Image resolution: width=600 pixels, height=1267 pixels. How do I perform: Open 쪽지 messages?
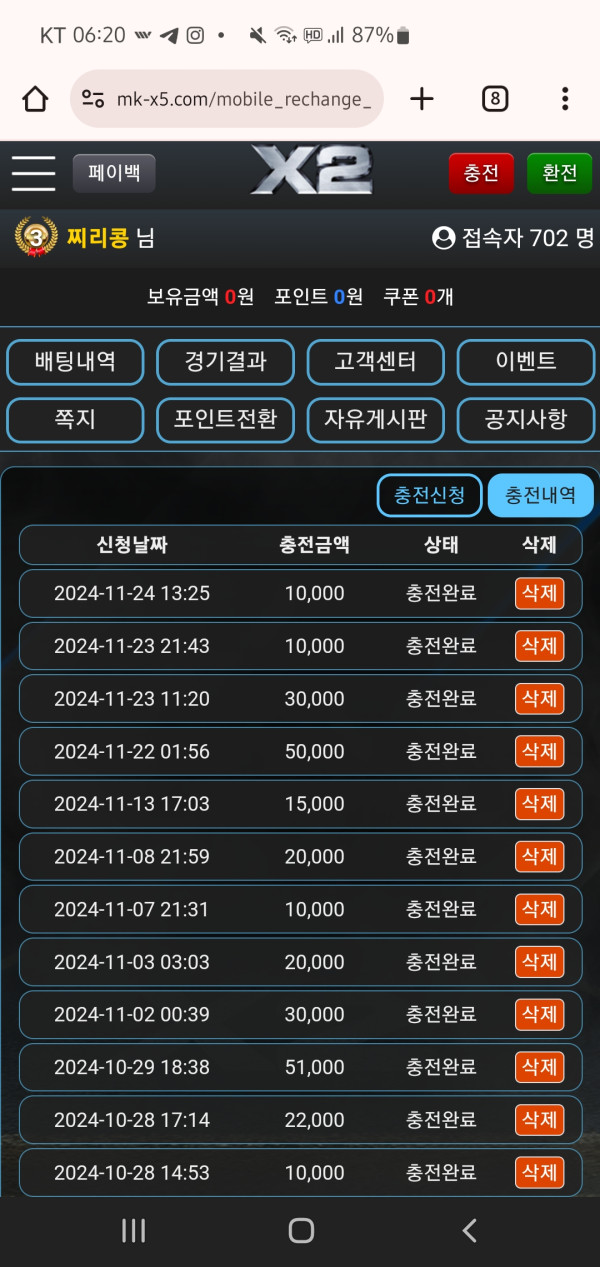[x=75, y=420]
